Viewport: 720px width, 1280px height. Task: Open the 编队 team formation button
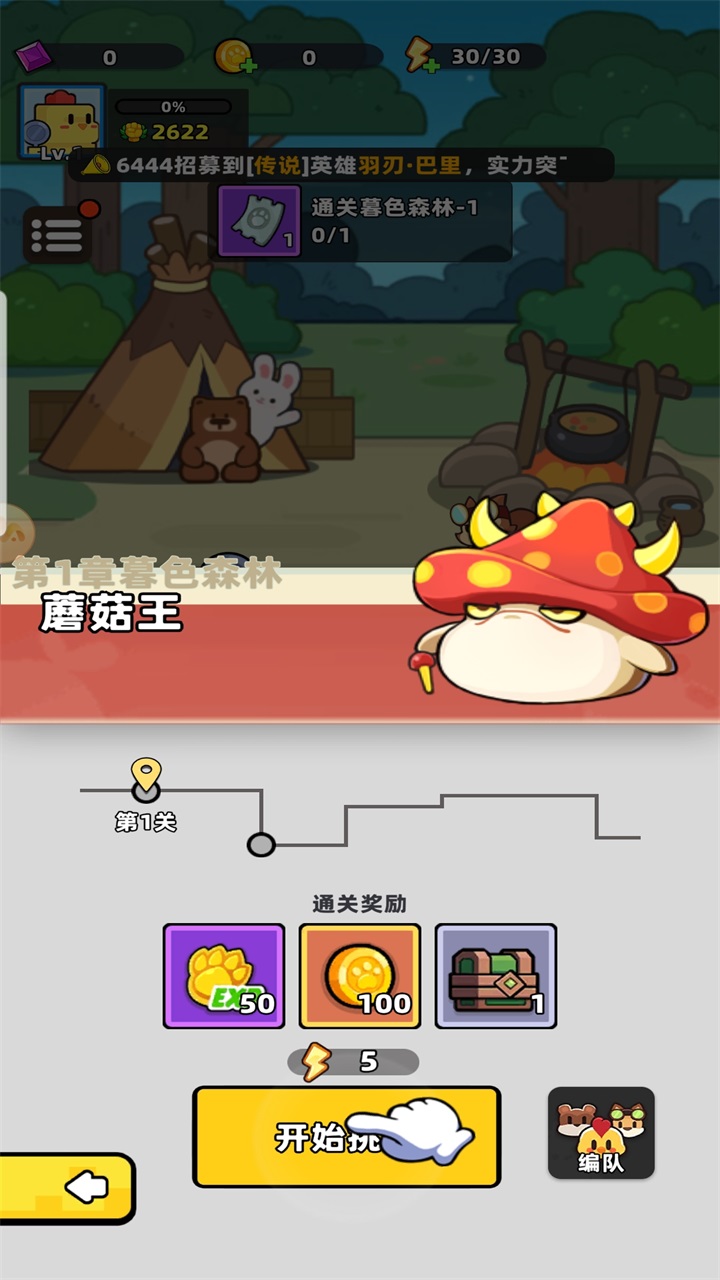(x=601, y=1133)
